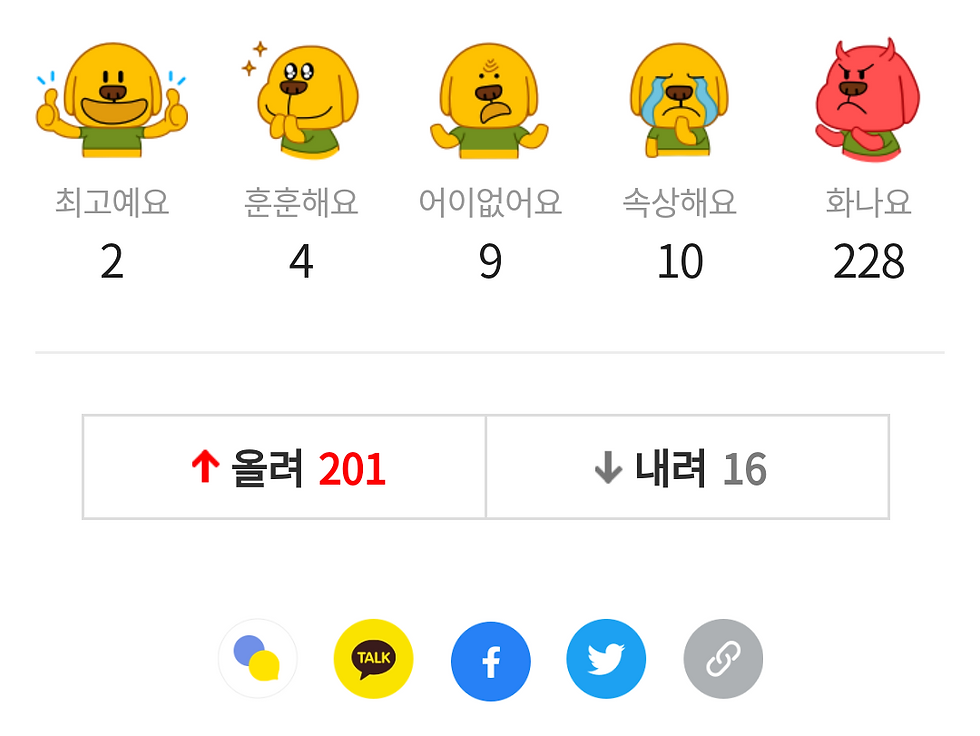Downvote with the 내려 button

(x=687, y=468)
